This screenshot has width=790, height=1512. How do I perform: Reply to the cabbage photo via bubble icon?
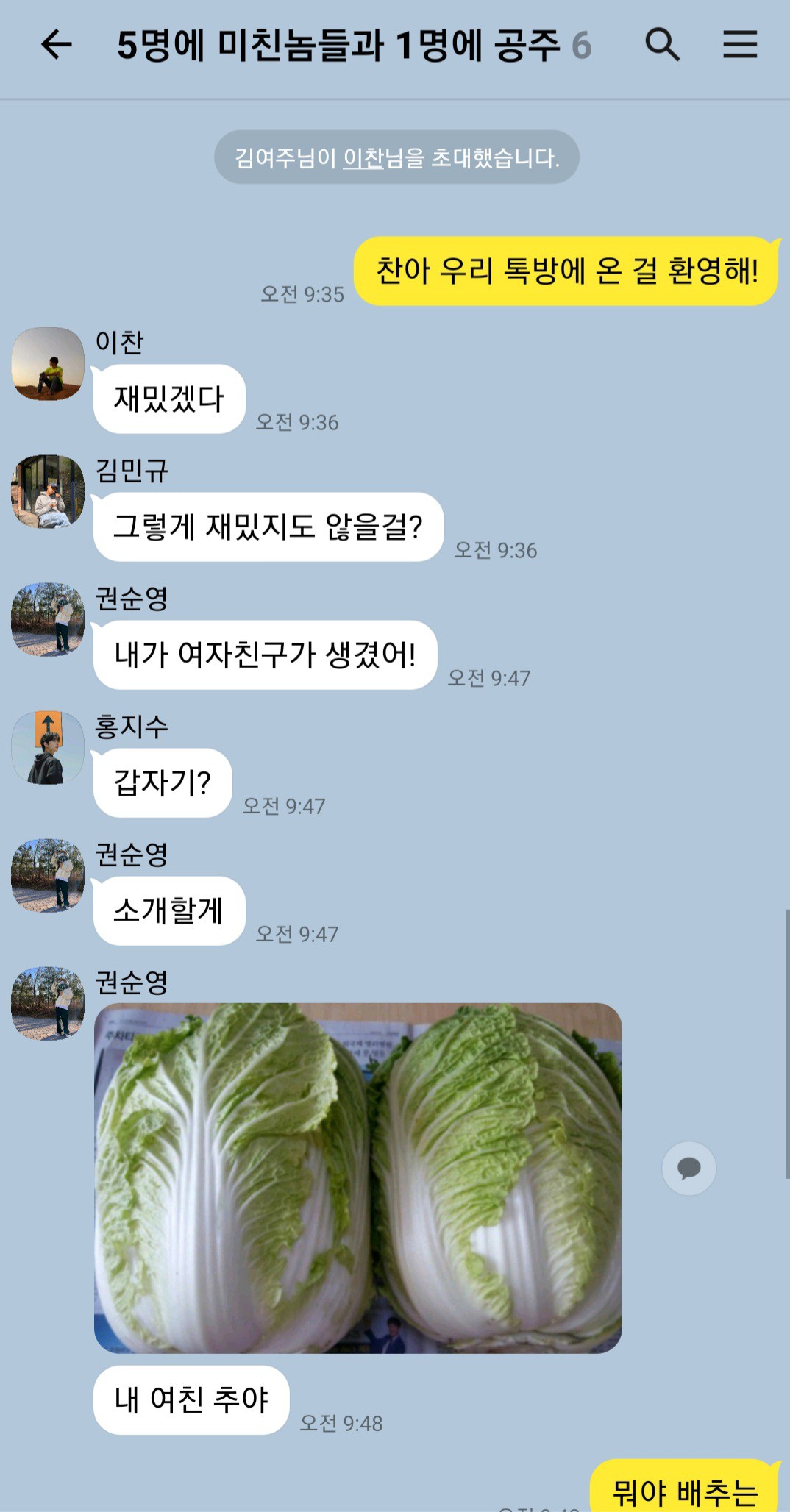tap(688, 1168)
